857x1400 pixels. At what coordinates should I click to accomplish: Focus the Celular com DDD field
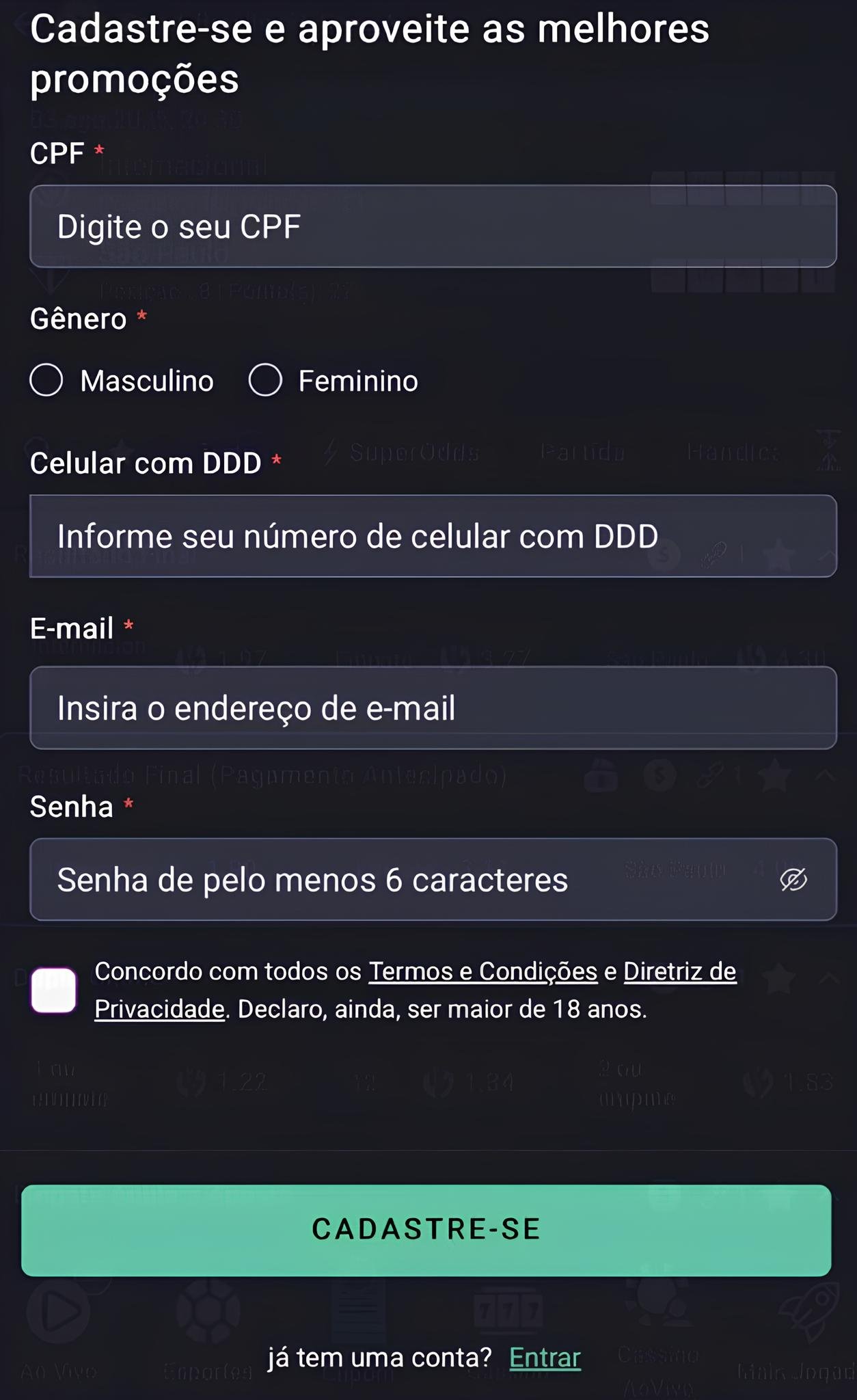coord(432,536)
